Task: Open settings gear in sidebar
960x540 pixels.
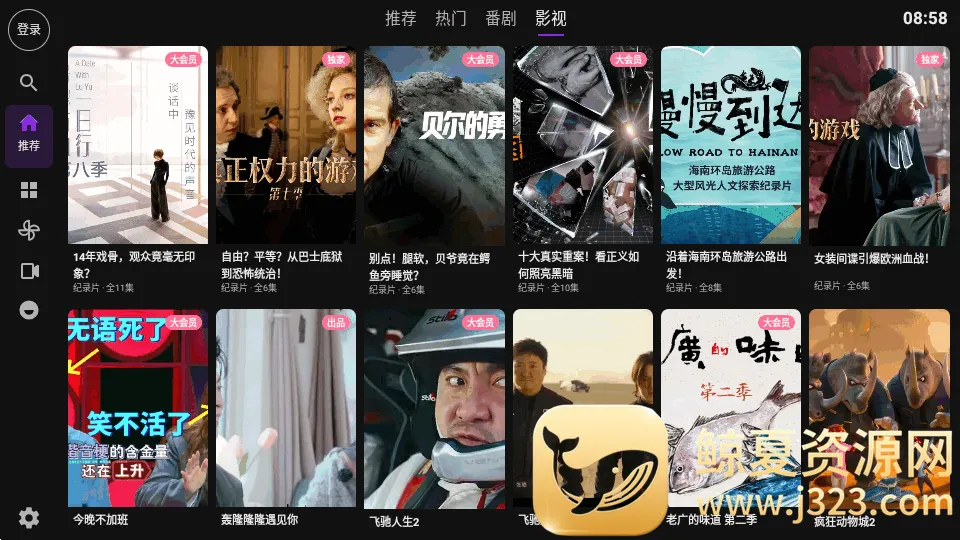Action: tap(29, 517)
